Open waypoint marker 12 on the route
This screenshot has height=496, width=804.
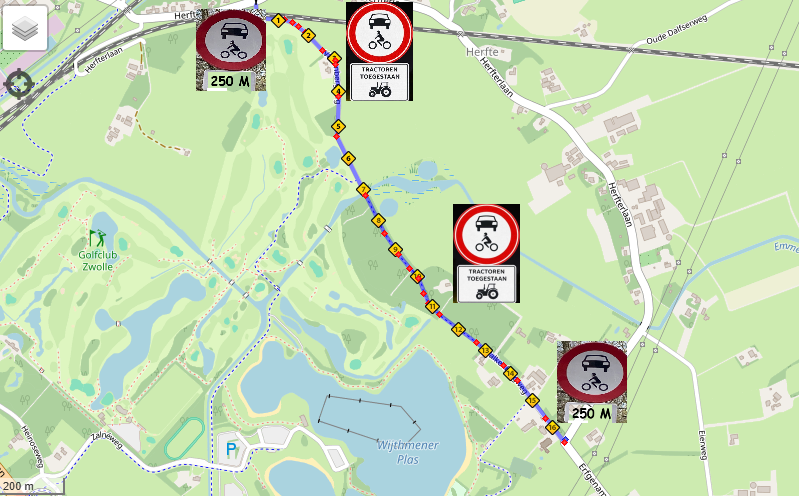pyautogui.click(x=459, y=328)
